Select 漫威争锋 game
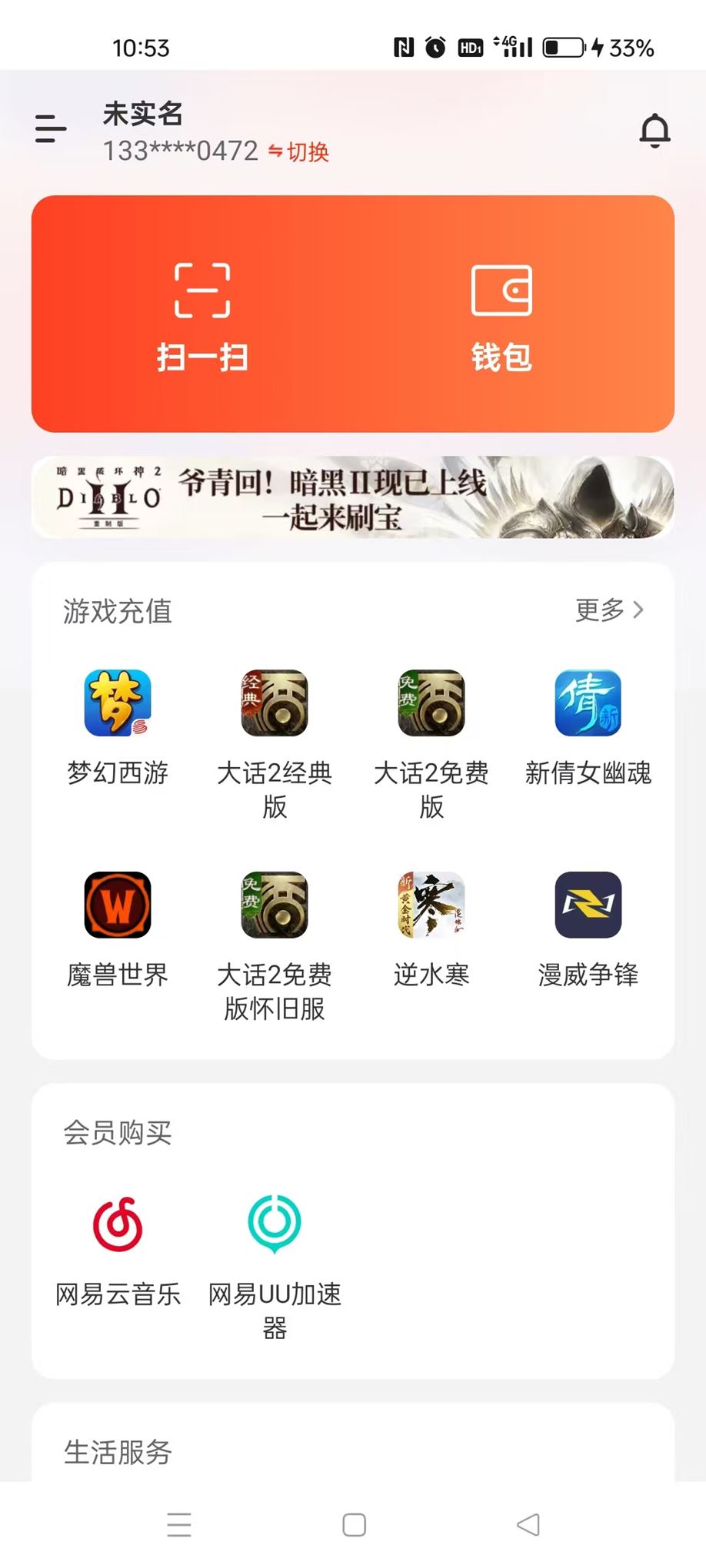The image size is (706, 1568). [x=588, y=928]
